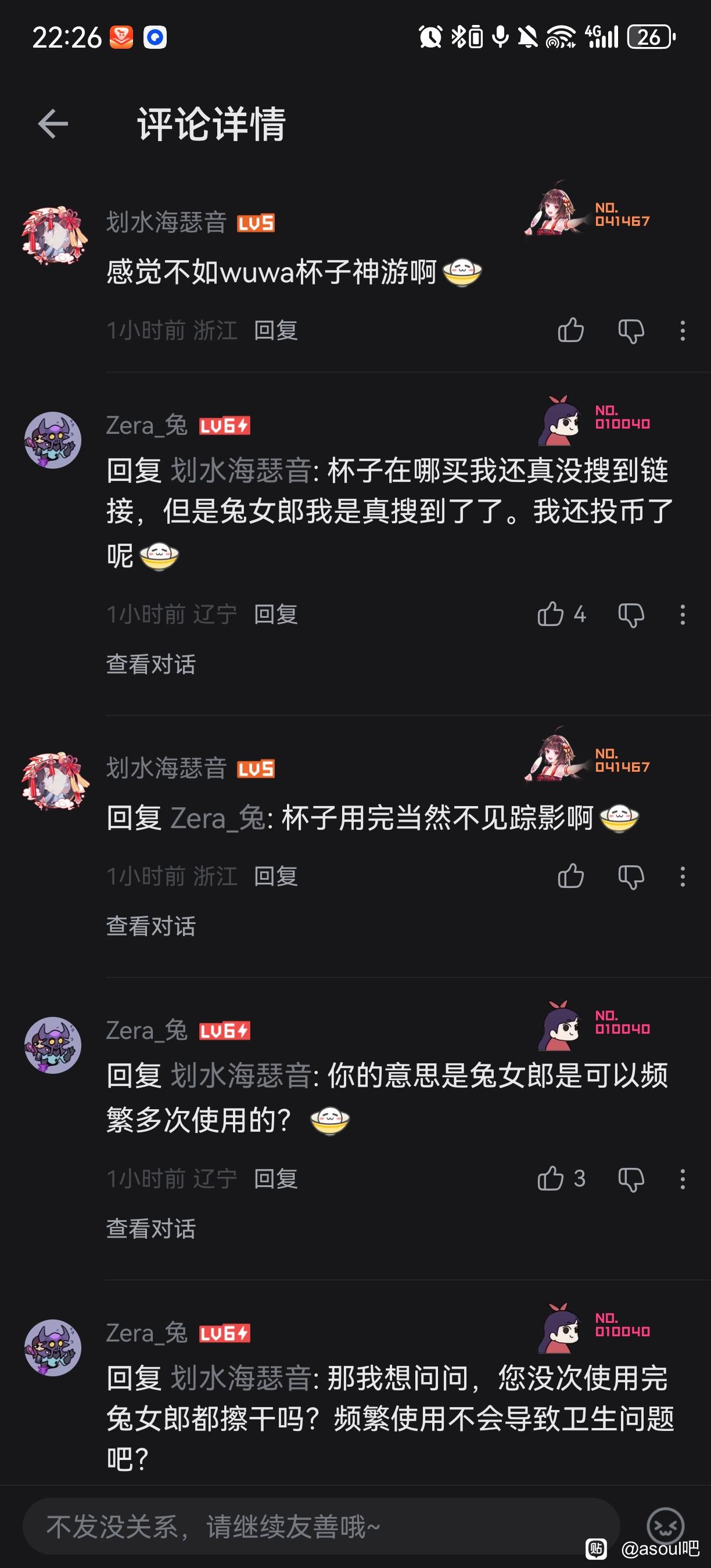The width and height of the screenshot is (711, 1568).
Task: Dislike the comment '感觉不如wuwa杯子神游啊'
Action: click(x=631, y=331)
